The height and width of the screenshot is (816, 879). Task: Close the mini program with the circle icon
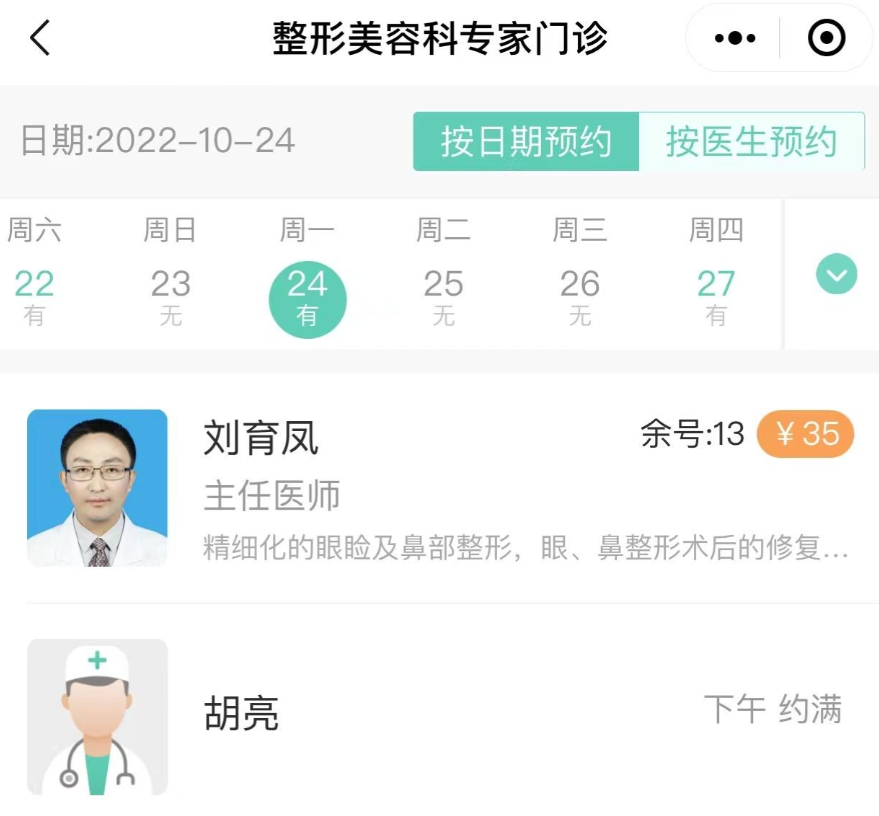click(x=826, y=39)
